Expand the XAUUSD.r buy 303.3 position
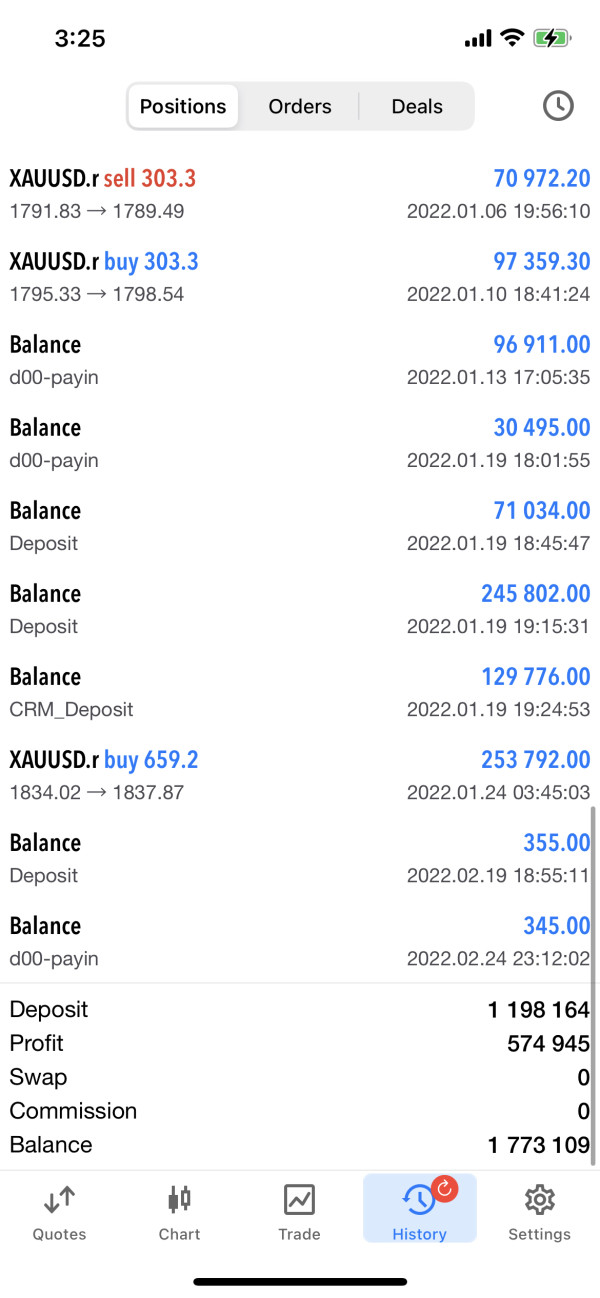The image size is (600, 1298). click(300, 277)
